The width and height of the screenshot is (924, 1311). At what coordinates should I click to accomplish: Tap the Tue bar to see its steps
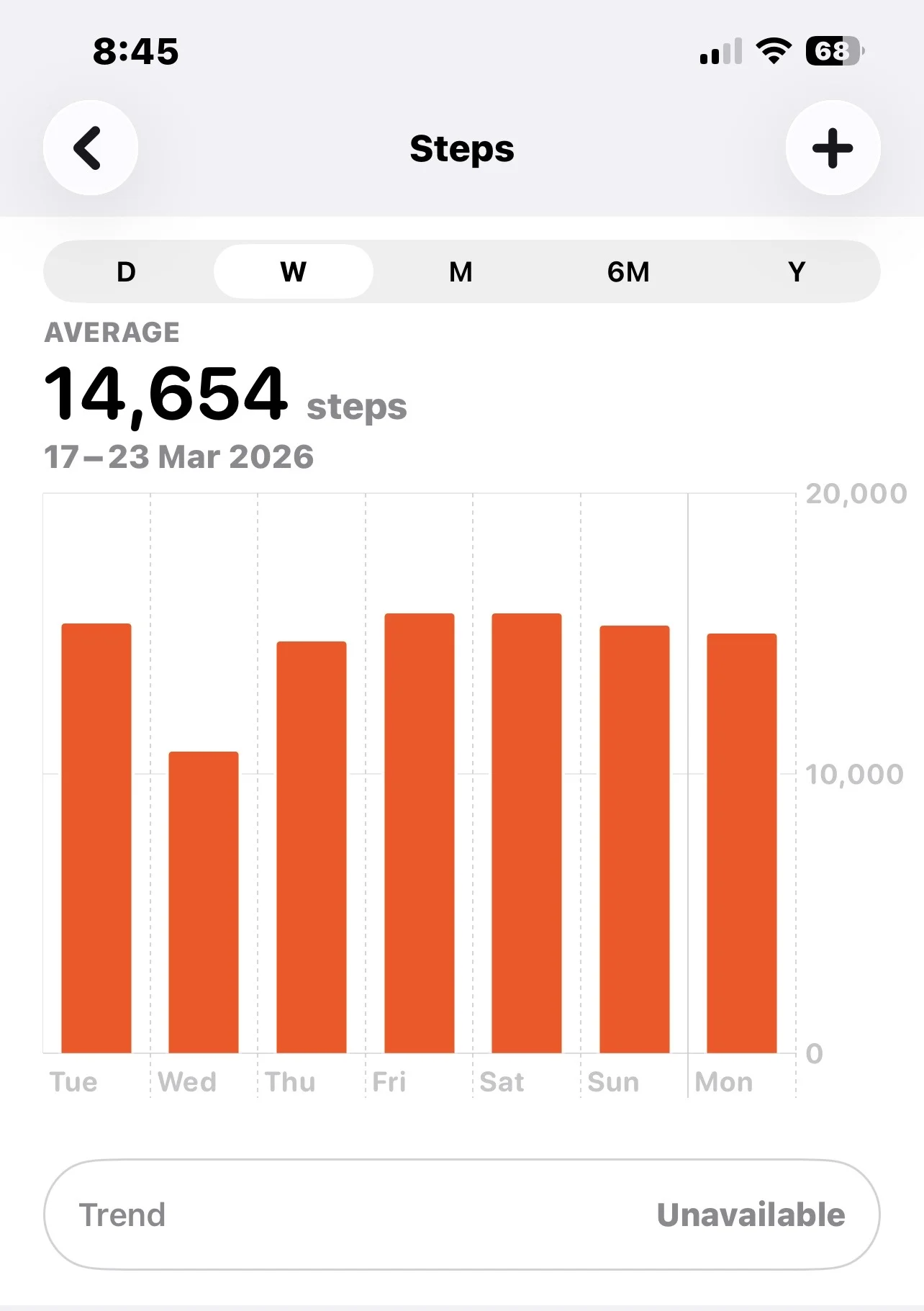tap(96, 839)
